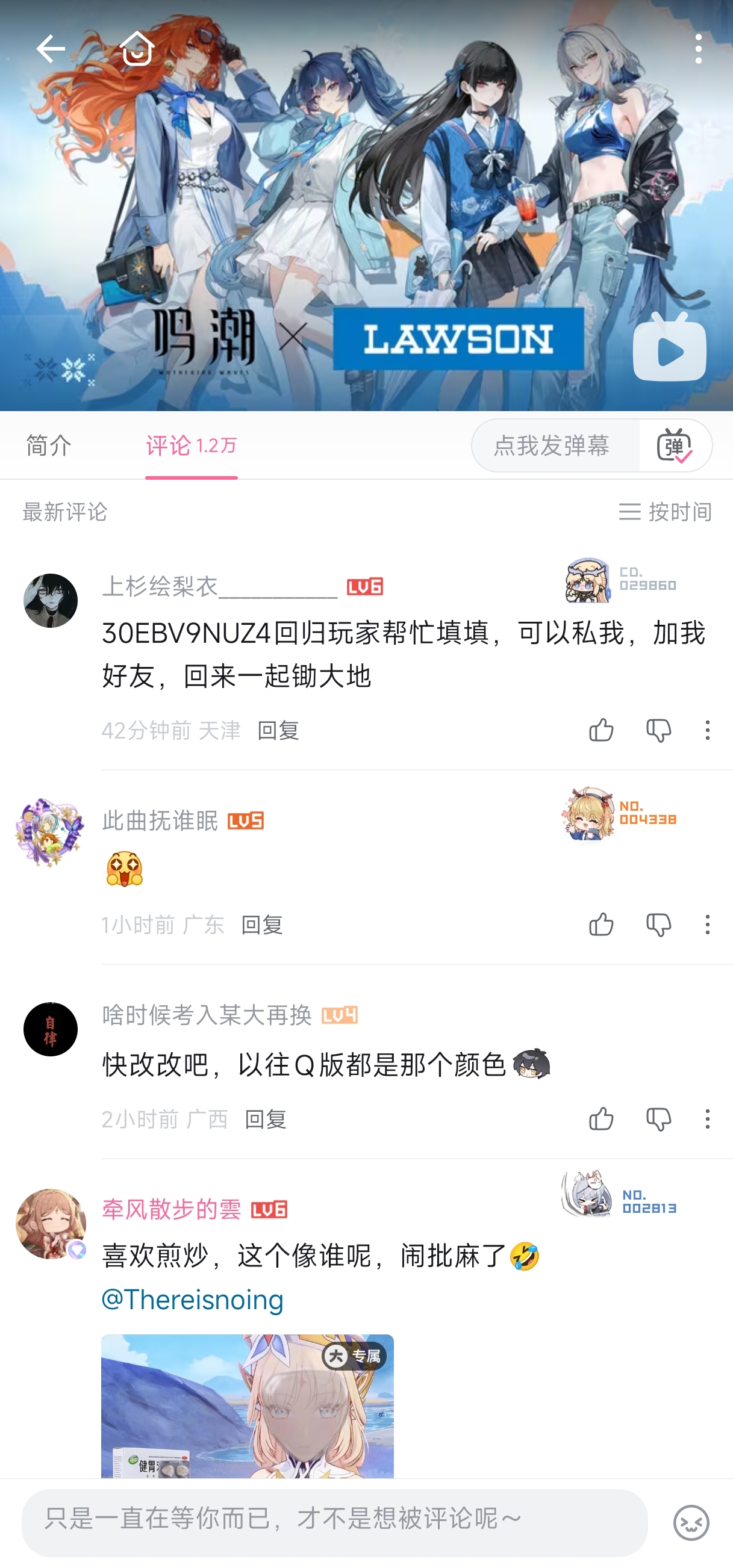The width and height of the screenshot is (733, 1568).
Task: Open the 点我发弹幕 danmaku input
Action: [x=552, y=445]
